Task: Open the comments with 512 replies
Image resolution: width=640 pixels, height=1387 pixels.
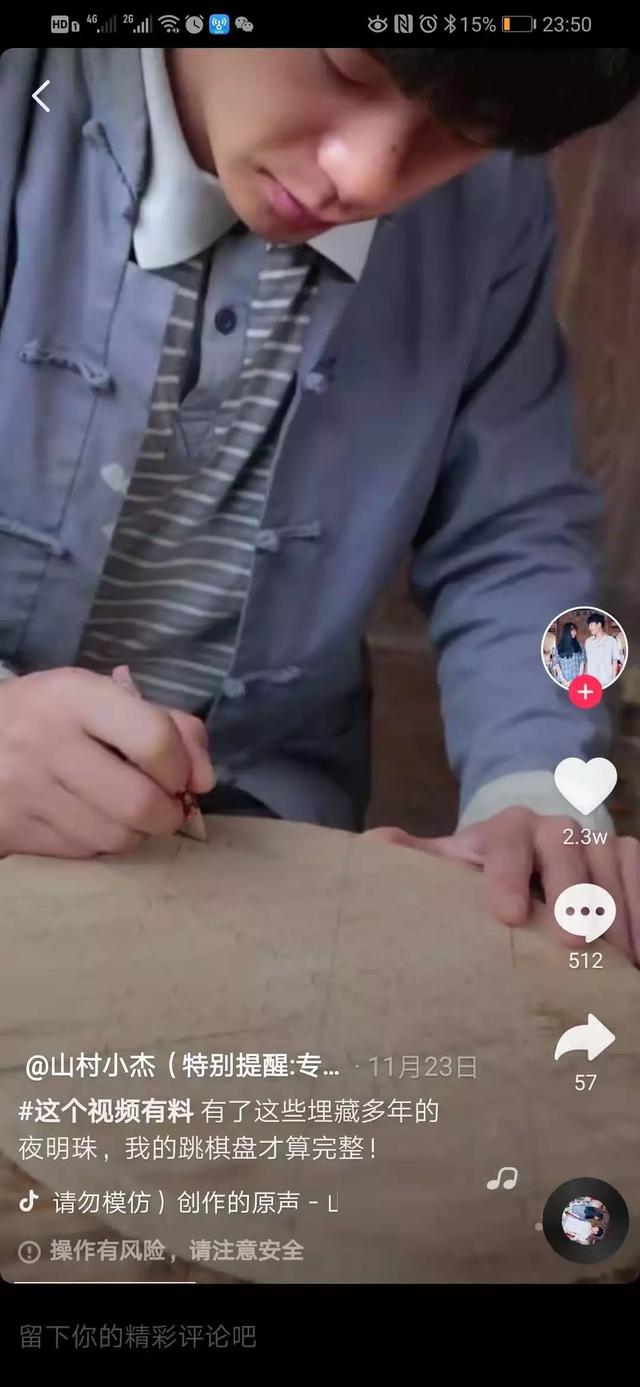Action: 585,913
